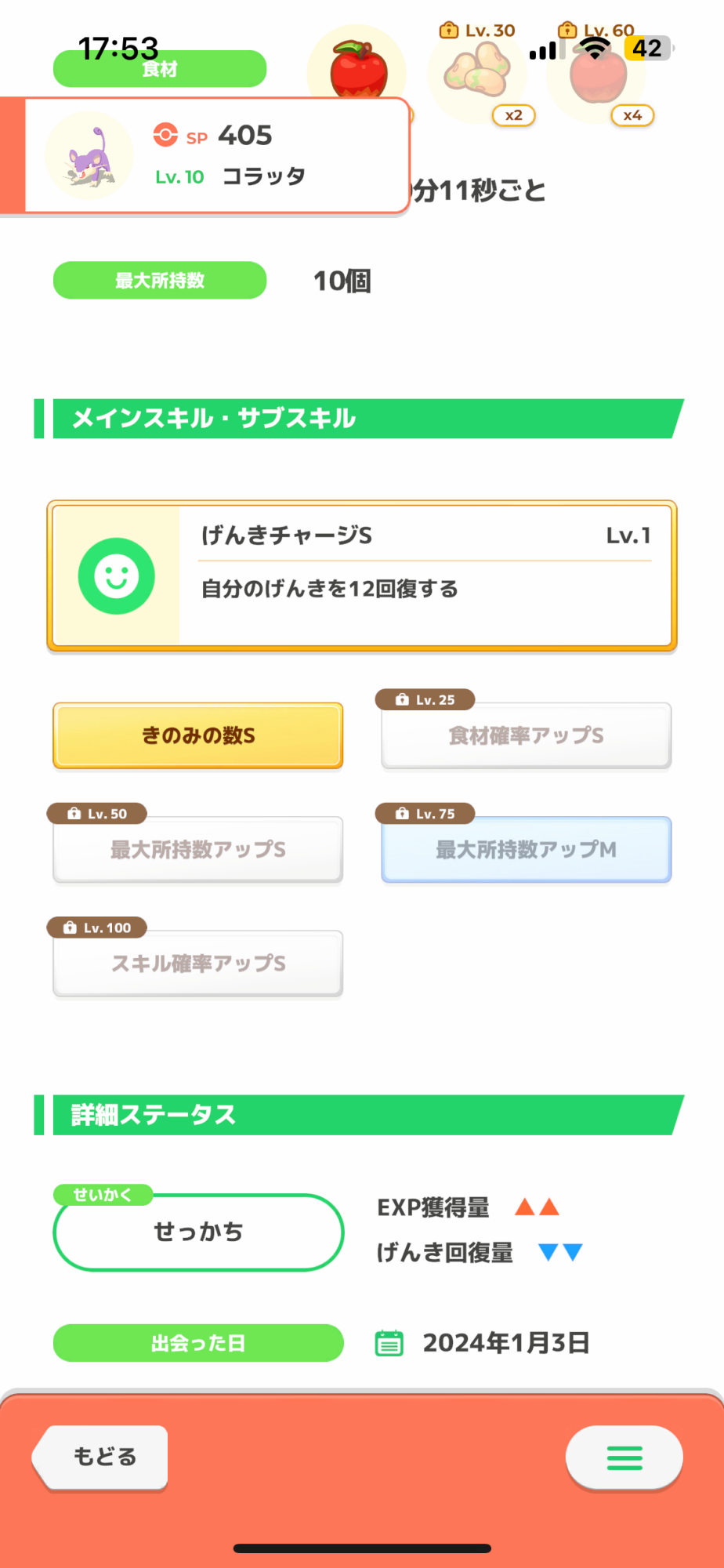The width and height of the screenshot is (724, 1568).
Task: Tap the せっかち nature button
Action: coord(198,1232)
